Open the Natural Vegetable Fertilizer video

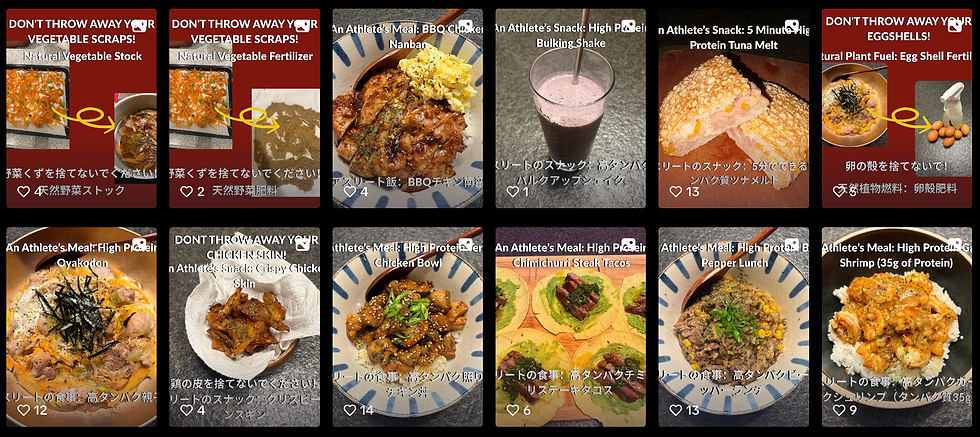(x=244, y=110)
